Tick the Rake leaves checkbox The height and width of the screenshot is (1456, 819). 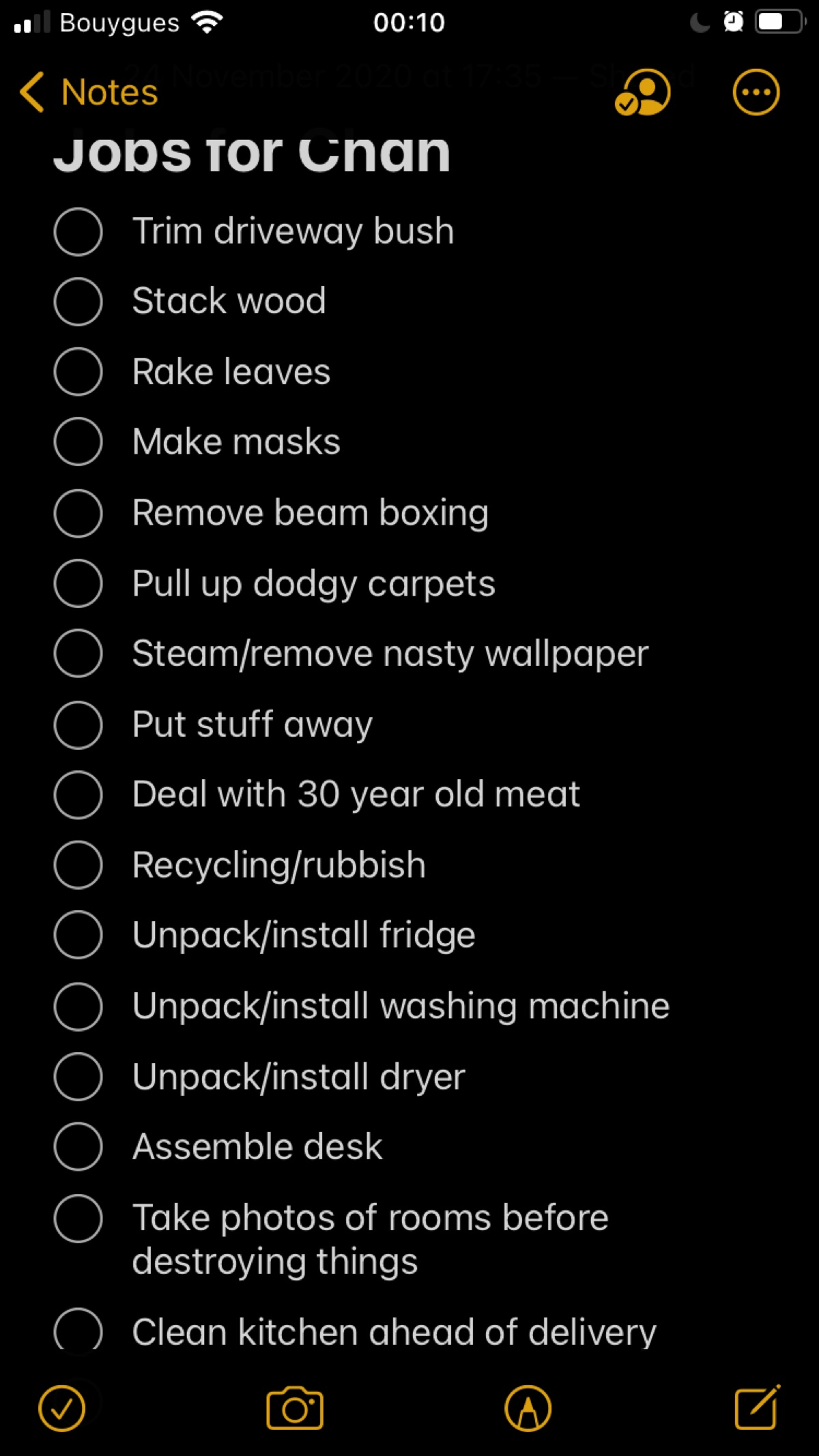click(x=78, y=372)
